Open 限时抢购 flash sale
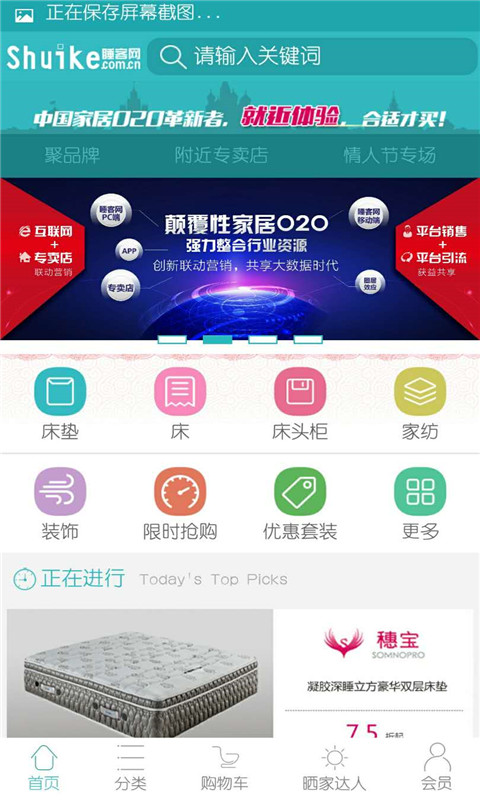This screenshot has width=480, height=800. point(180,504)
